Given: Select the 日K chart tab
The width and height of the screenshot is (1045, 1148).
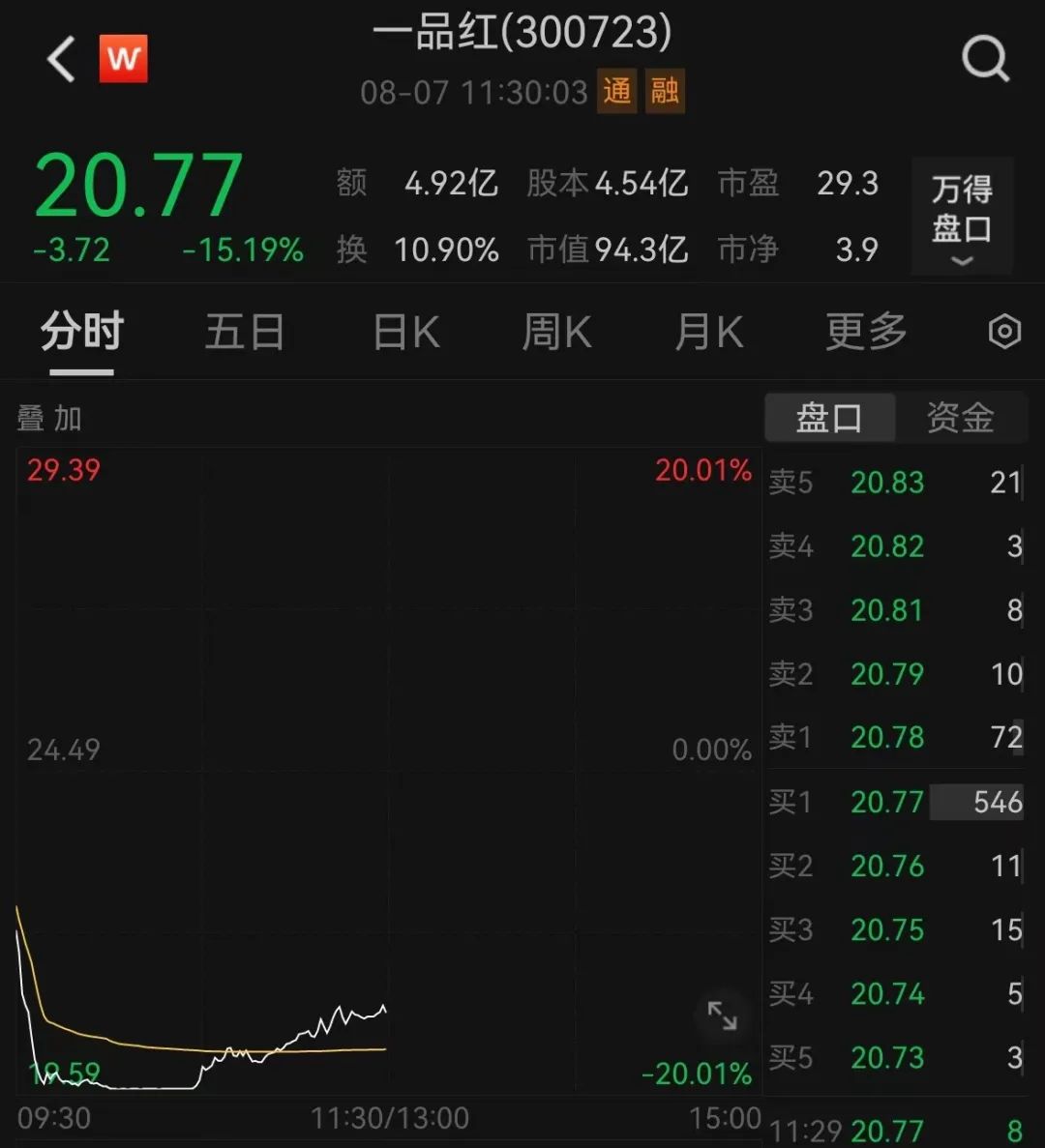Looking at the screenshot, I should (x=406, y=333).
